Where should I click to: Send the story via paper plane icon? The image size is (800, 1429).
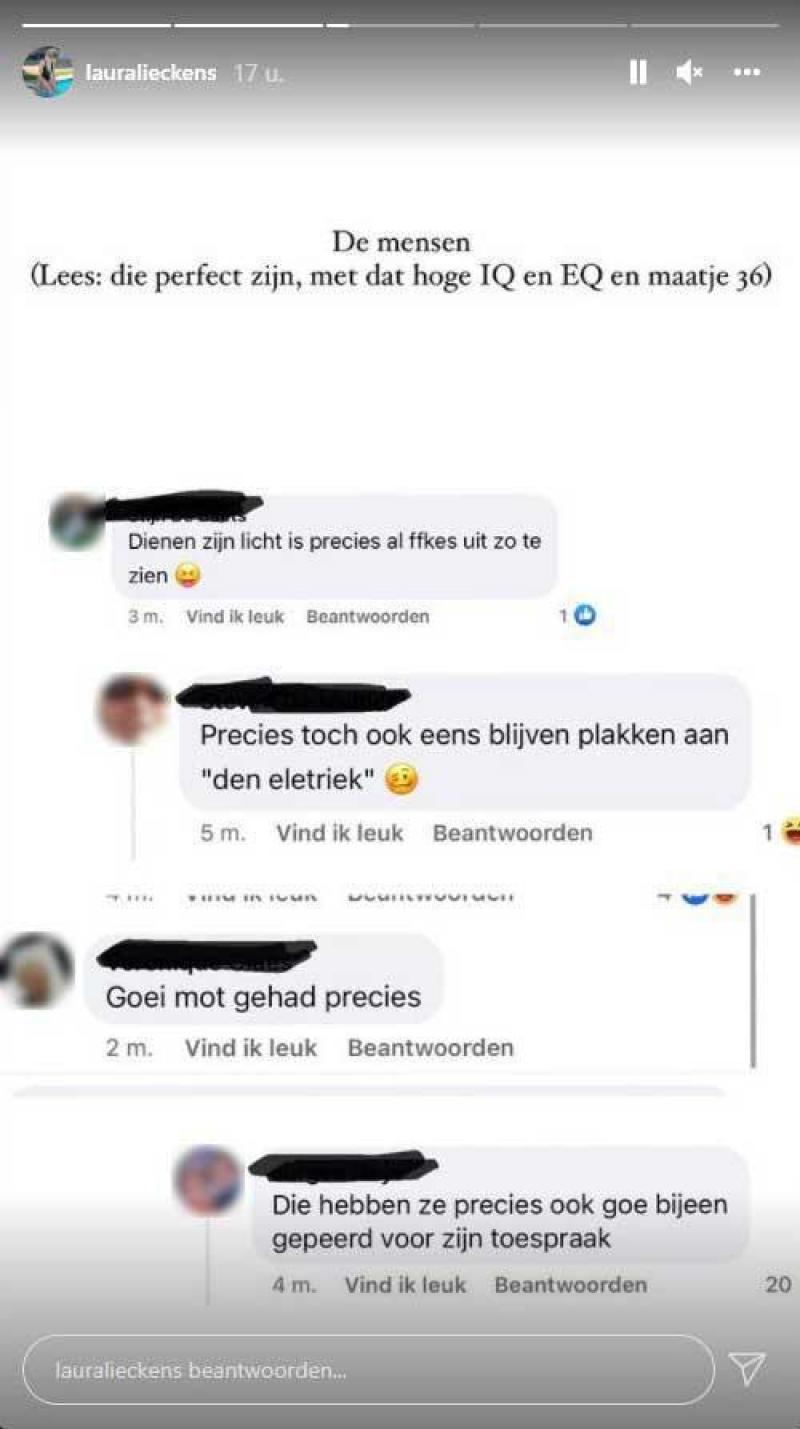pos(746,1368)
